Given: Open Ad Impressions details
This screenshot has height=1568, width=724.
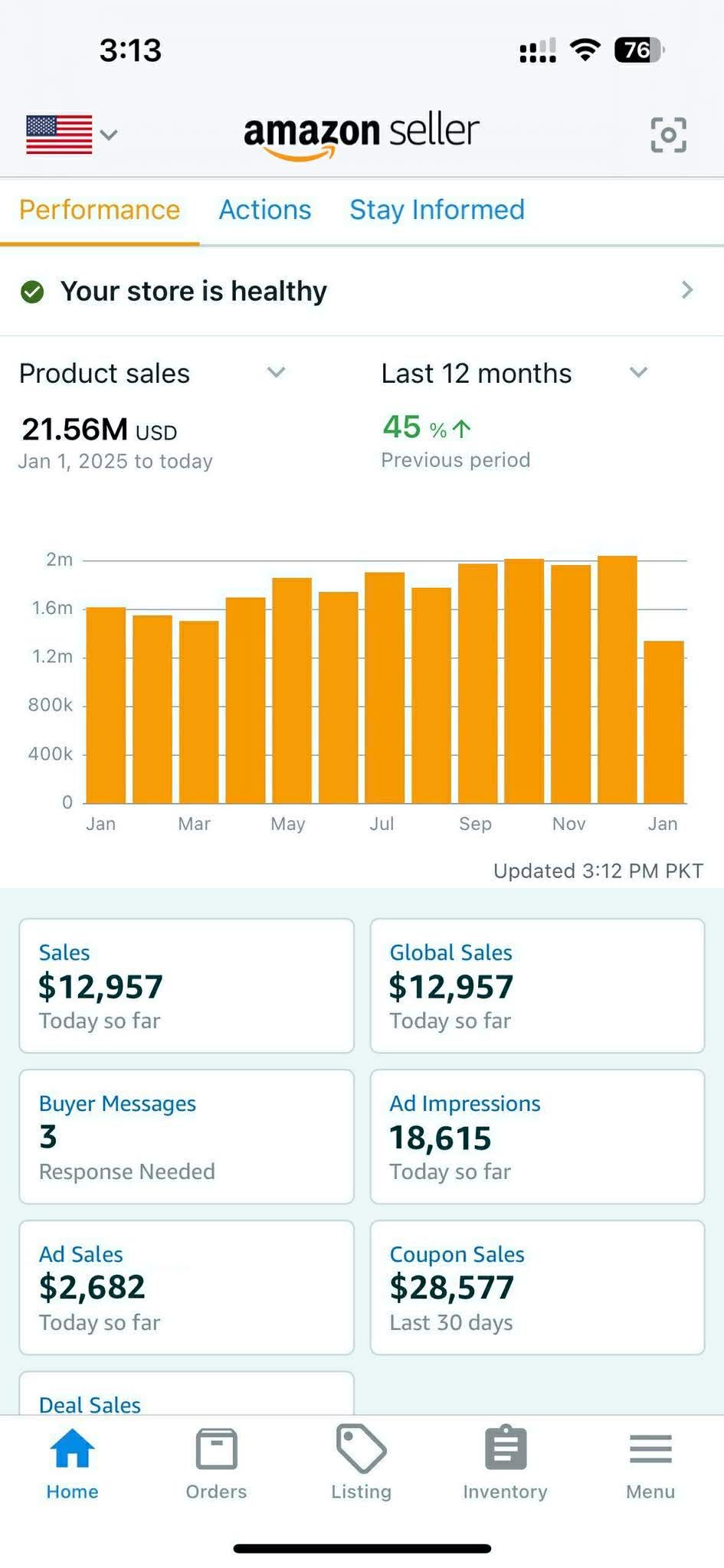Looking at the screenshot, I should 536,1136.
